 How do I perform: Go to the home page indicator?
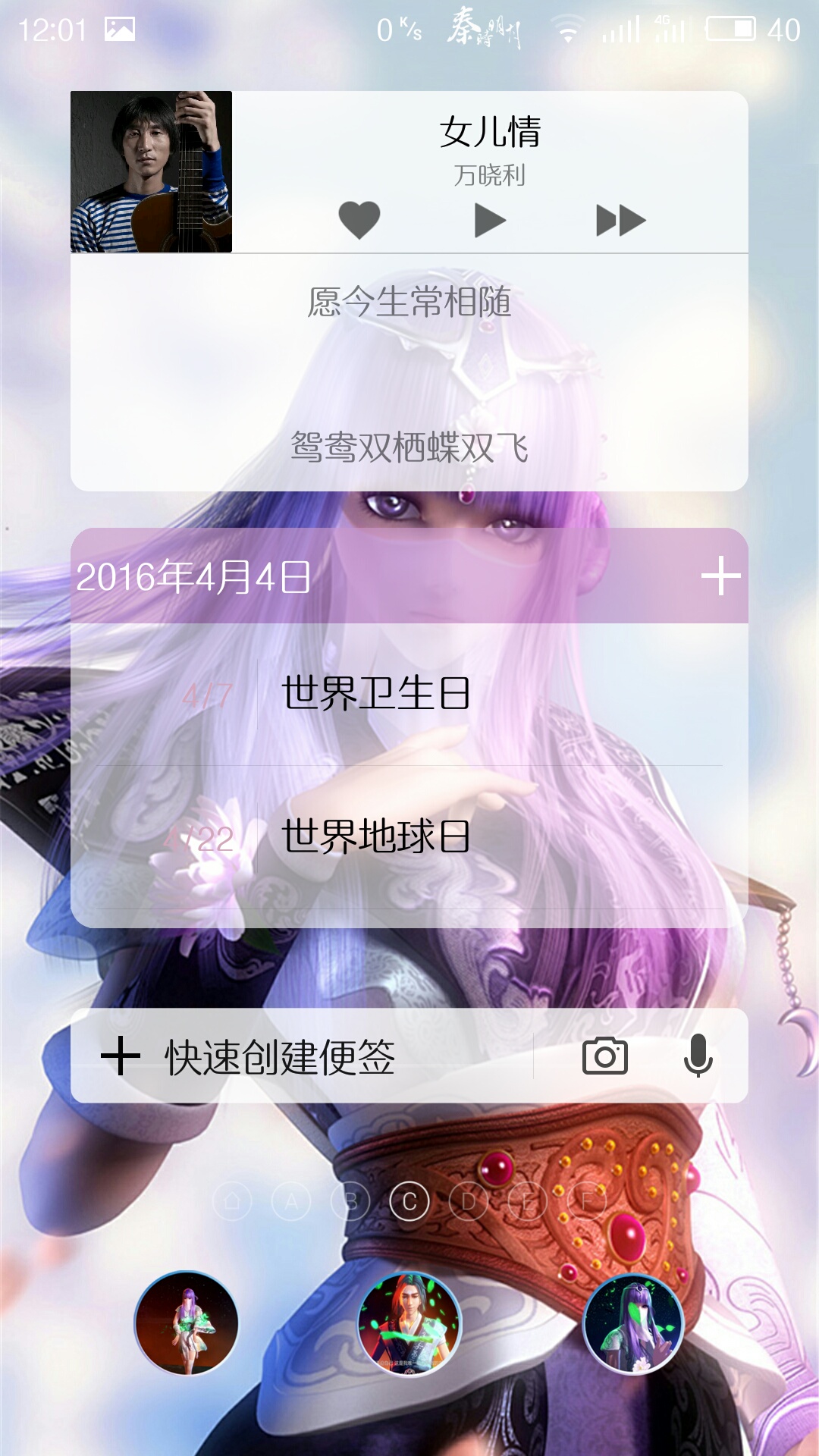click(x=233, y=1201)
